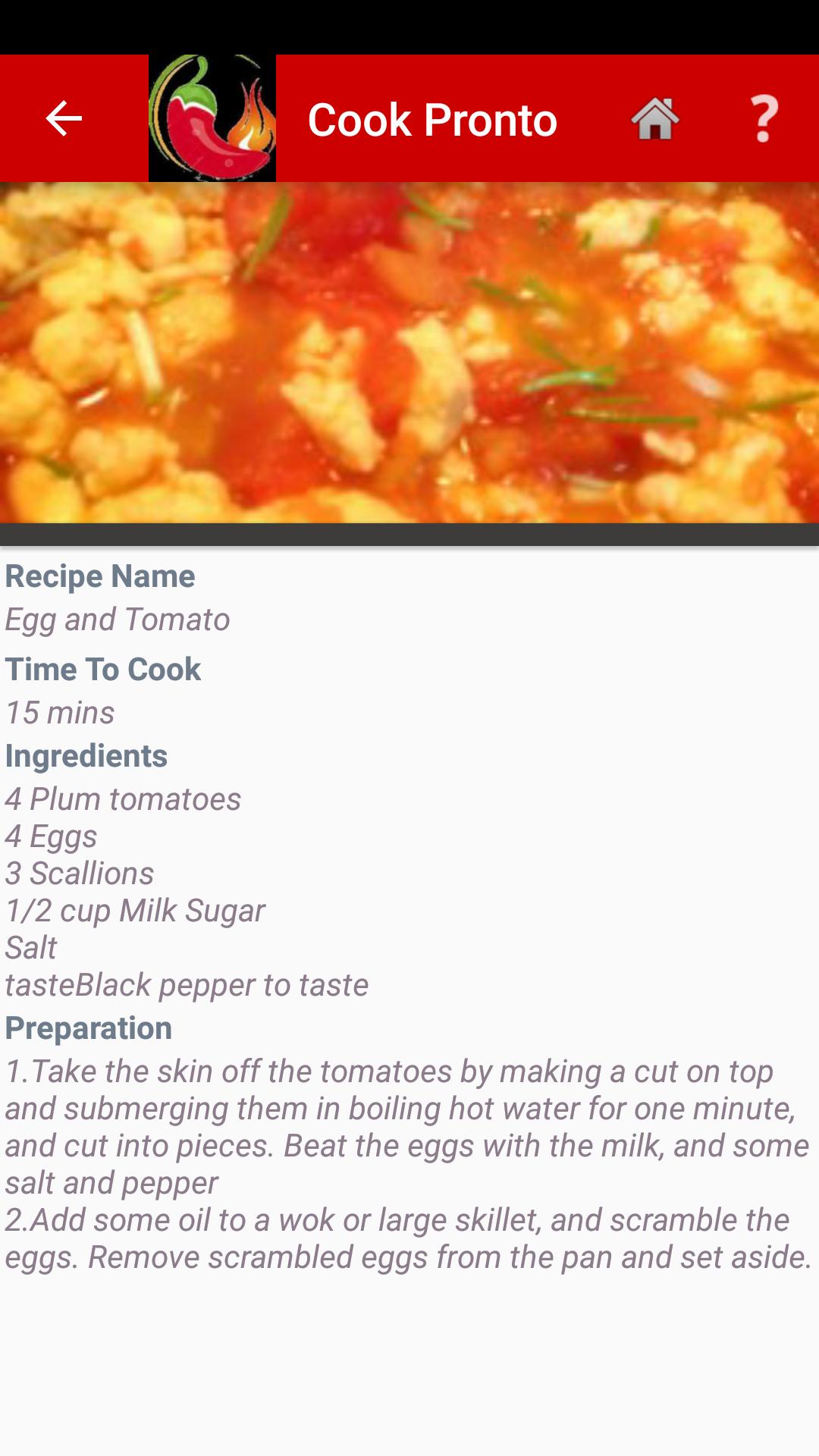Go back using the arrow icon

(64, 118)
